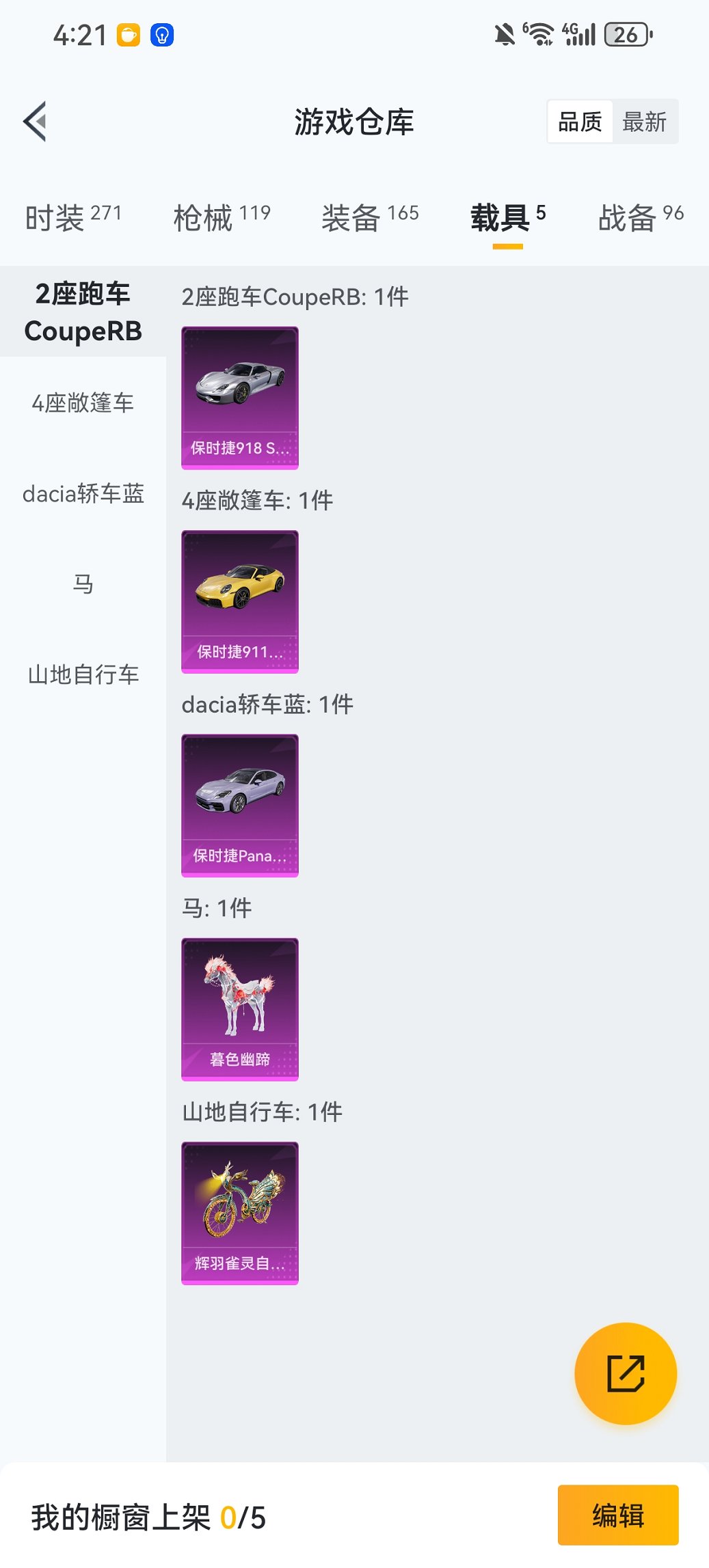
Task: Choose the 马 category in the side list
Action: pyautogui.click(x=83, y=584)
